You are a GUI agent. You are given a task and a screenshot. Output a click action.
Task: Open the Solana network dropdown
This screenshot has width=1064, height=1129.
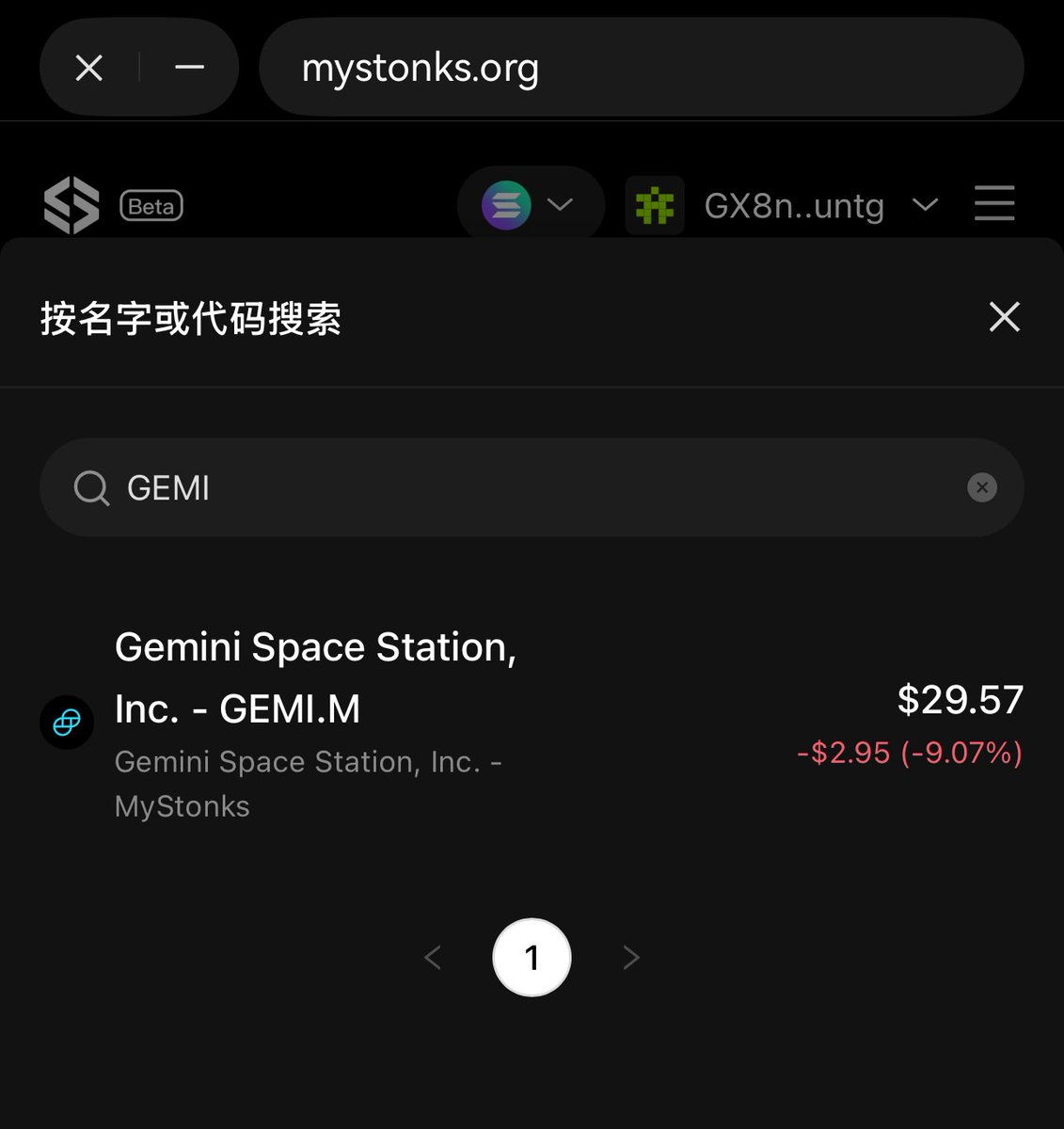530,205
